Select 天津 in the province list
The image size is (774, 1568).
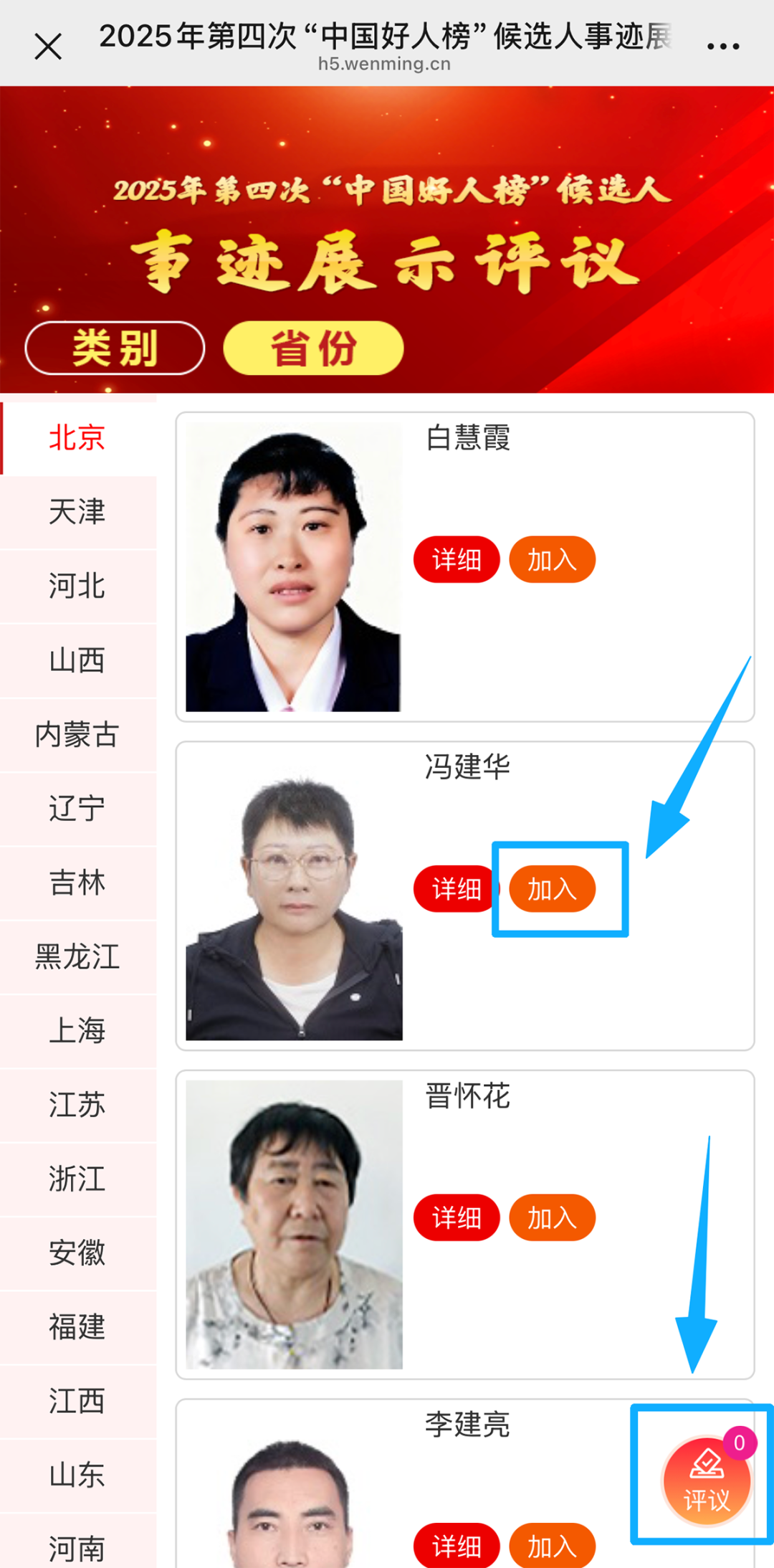tap(77, 512)
